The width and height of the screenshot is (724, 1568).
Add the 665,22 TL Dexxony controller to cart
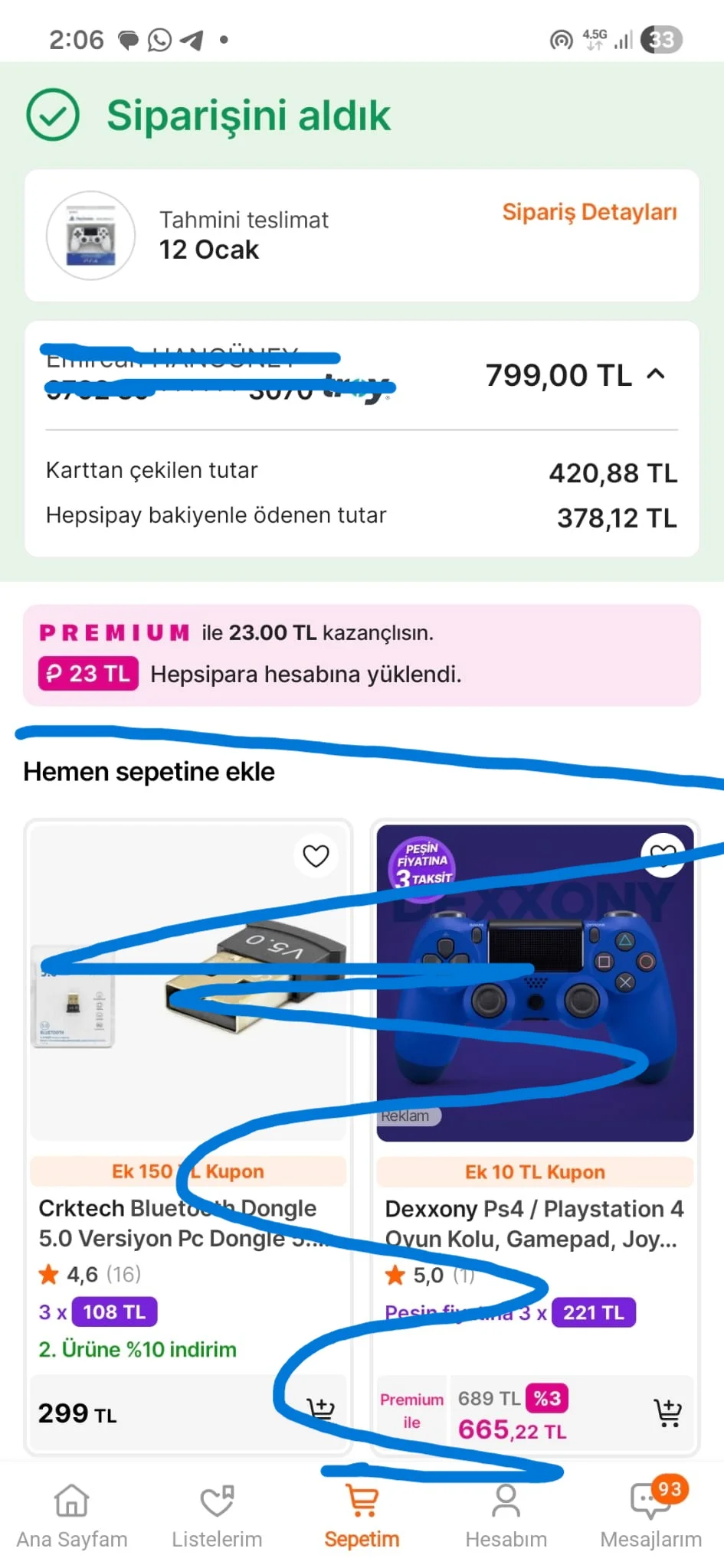(667, 1413)
